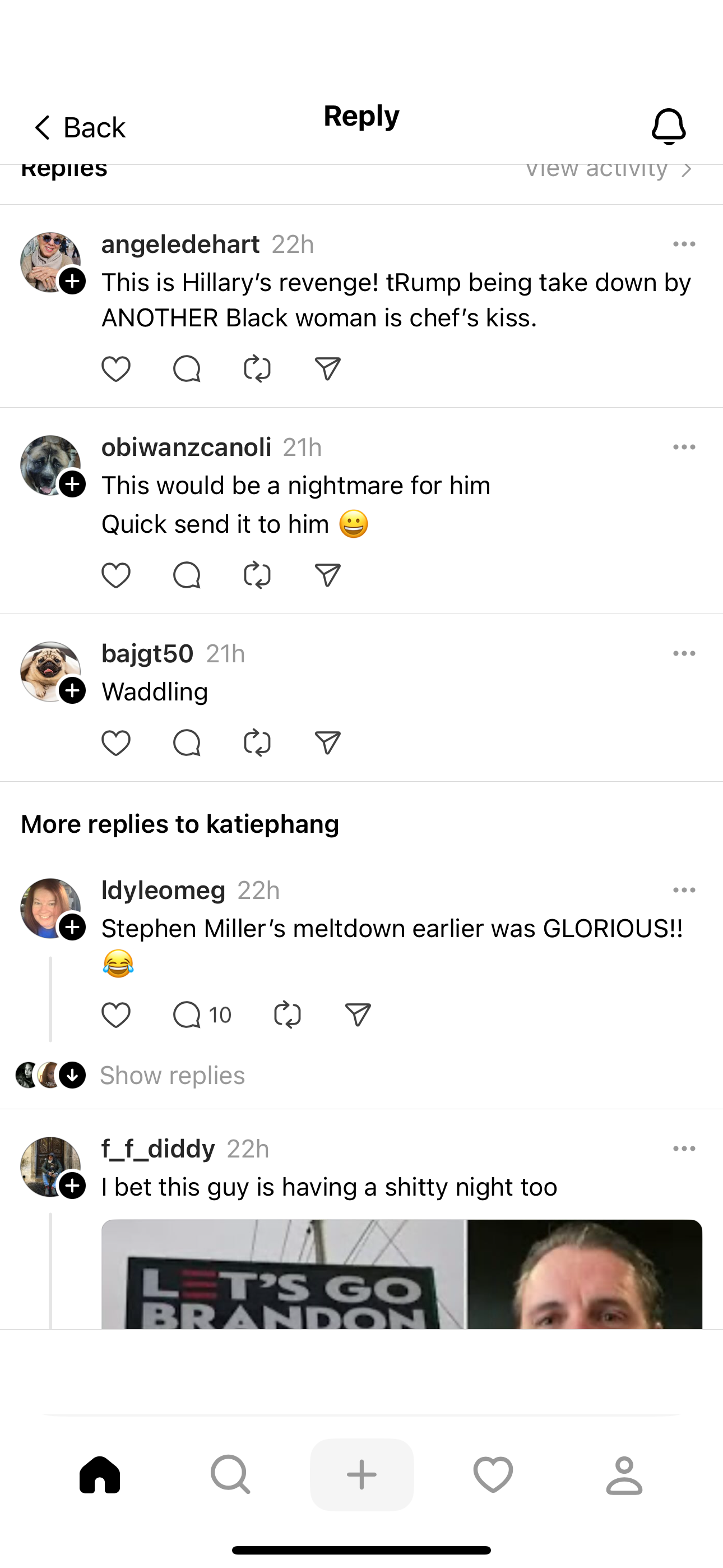Image resolution: width=723 pixels, height=1568 pixels.
Task: Share bajgt50's Waddling reply
Action: (x=327, y=743)
